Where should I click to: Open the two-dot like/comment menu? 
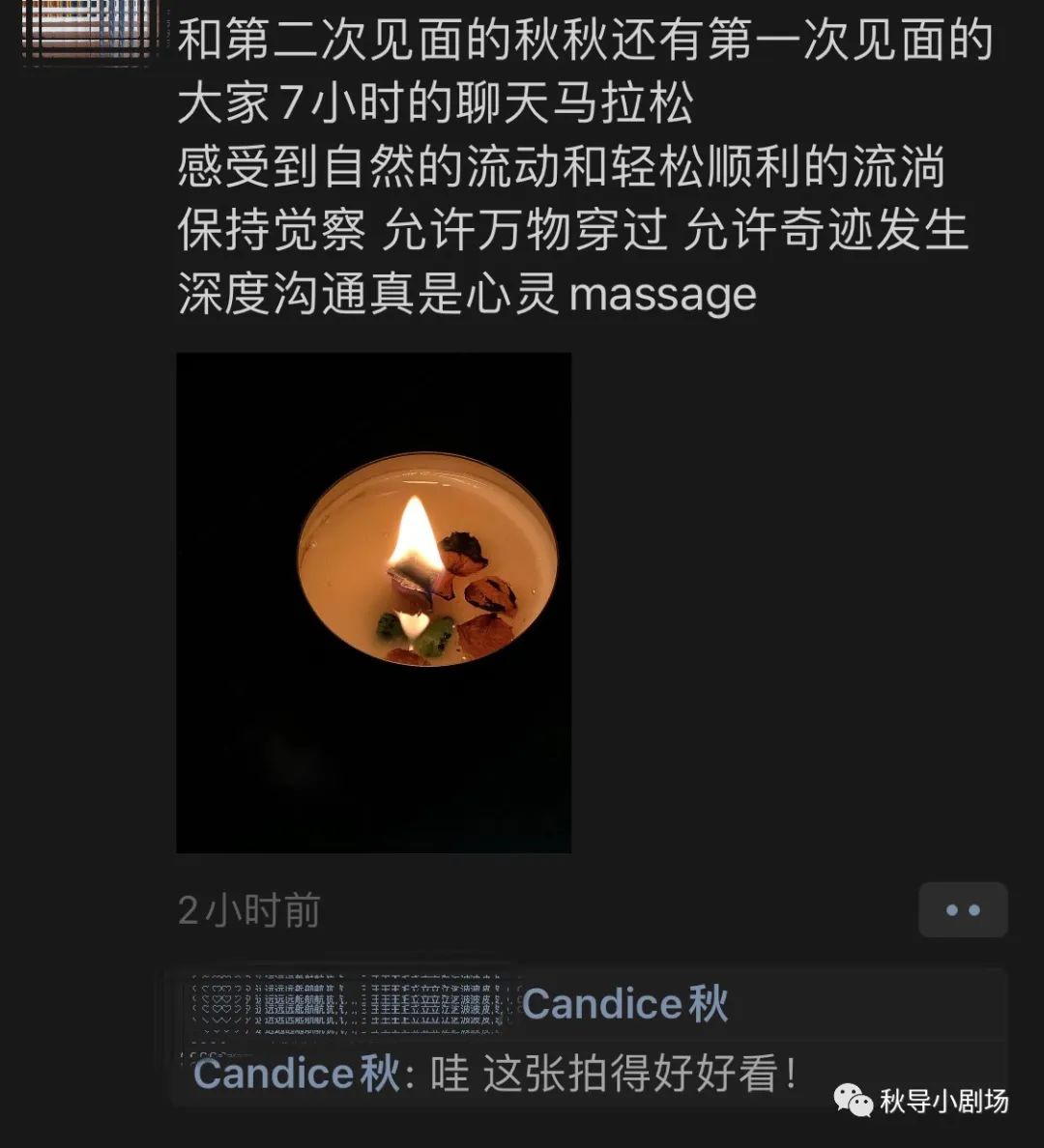[962, 909]
